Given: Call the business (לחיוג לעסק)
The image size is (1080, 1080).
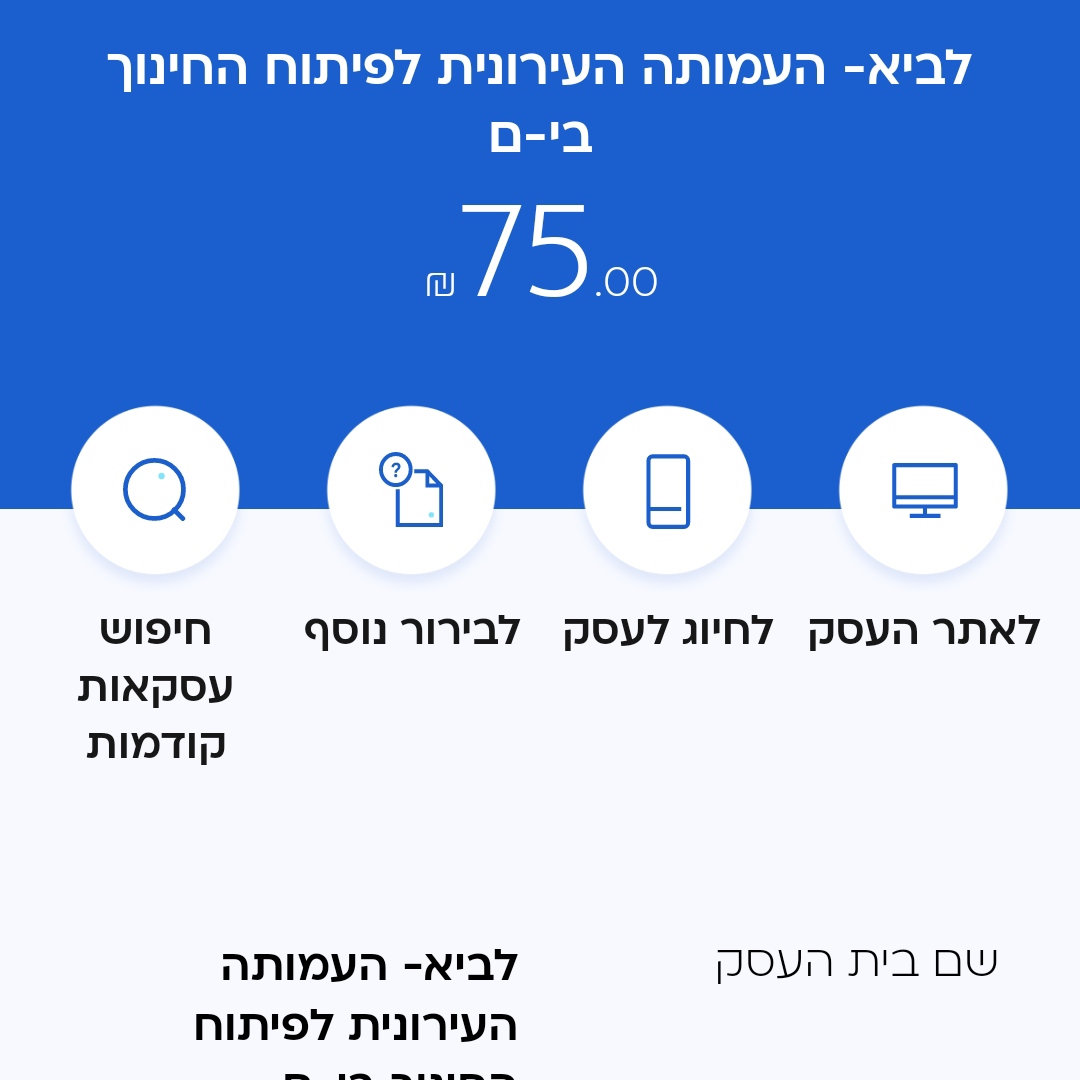Looking at the screenshot, I should point(667,490).
